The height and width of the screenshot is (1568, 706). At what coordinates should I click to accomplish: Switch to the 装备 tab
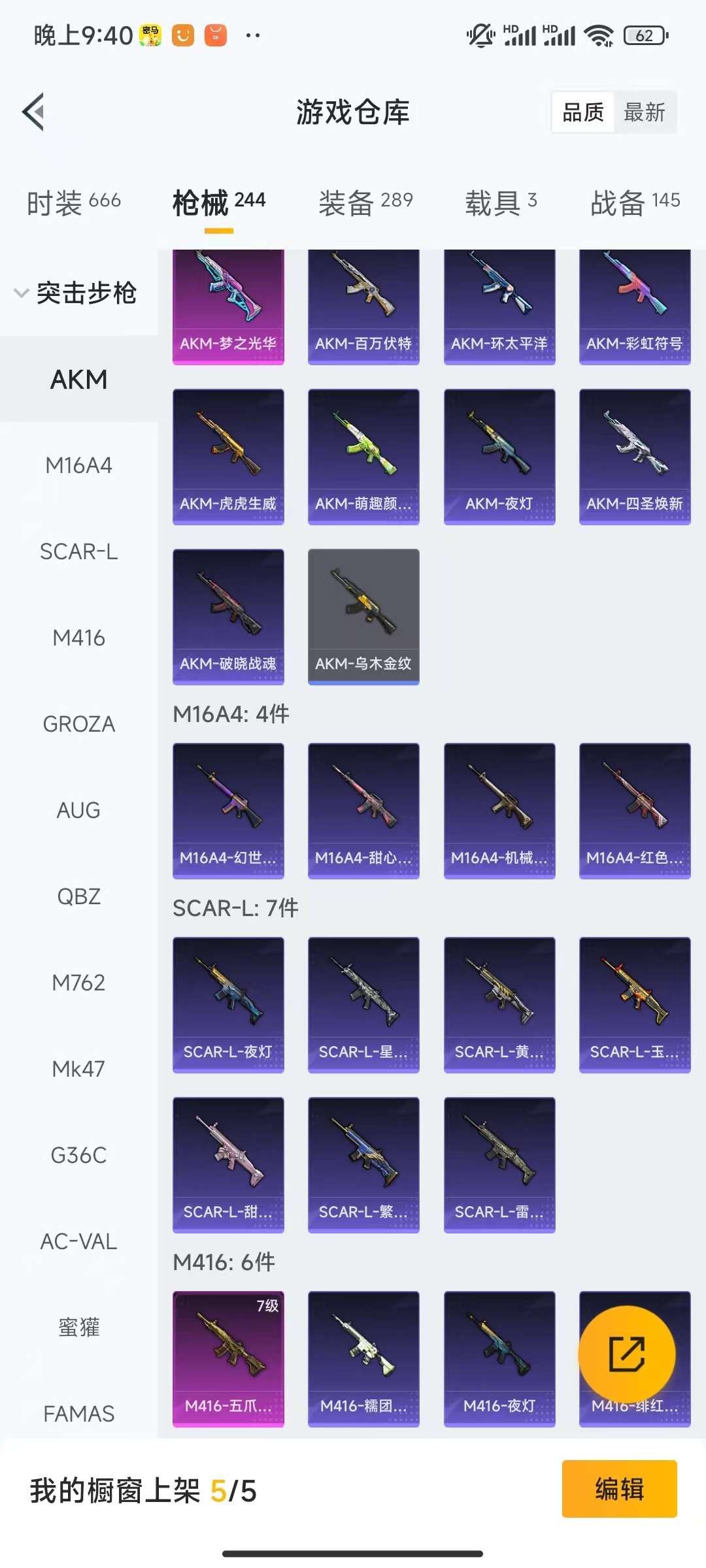click(365, 202)
